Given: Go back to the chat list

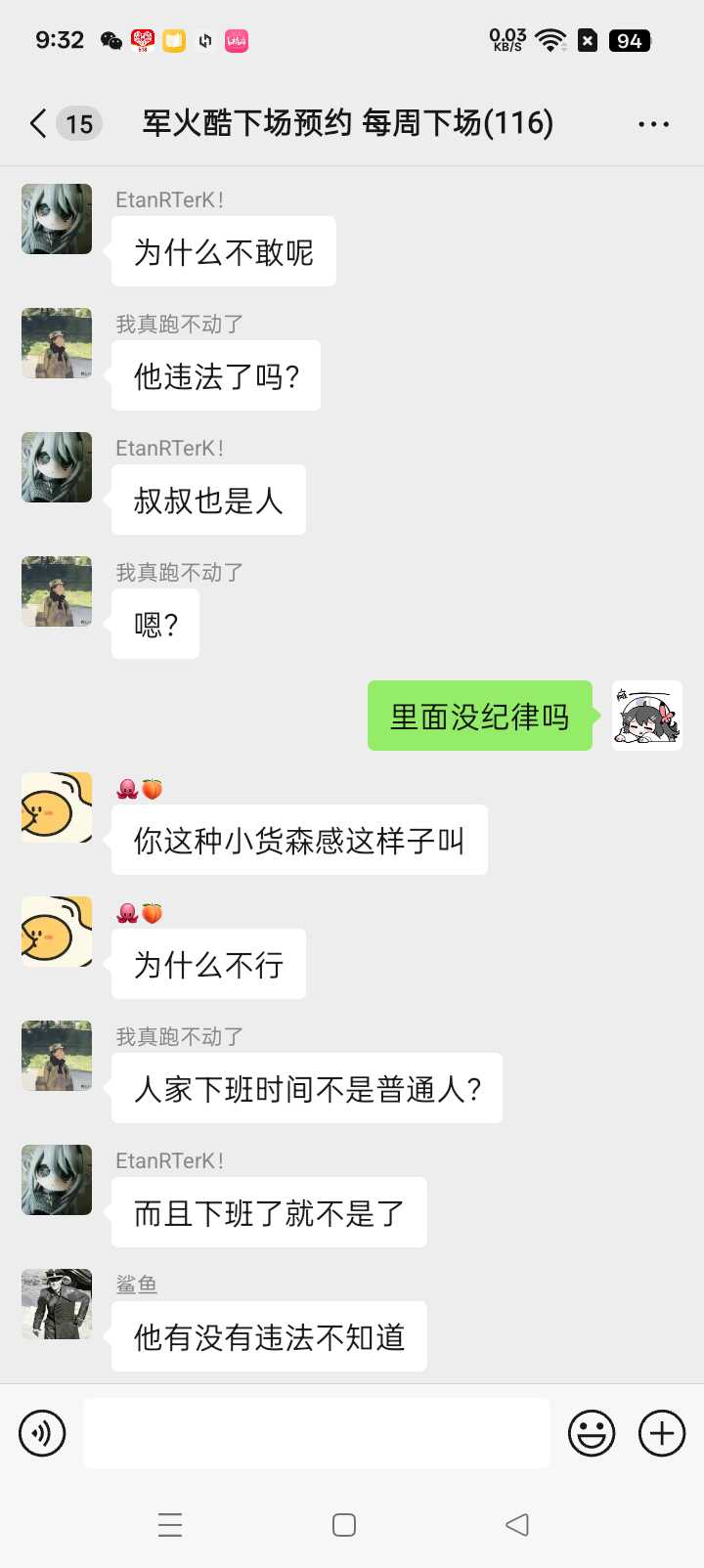Looking at the screenshot, I should [39, 124].
